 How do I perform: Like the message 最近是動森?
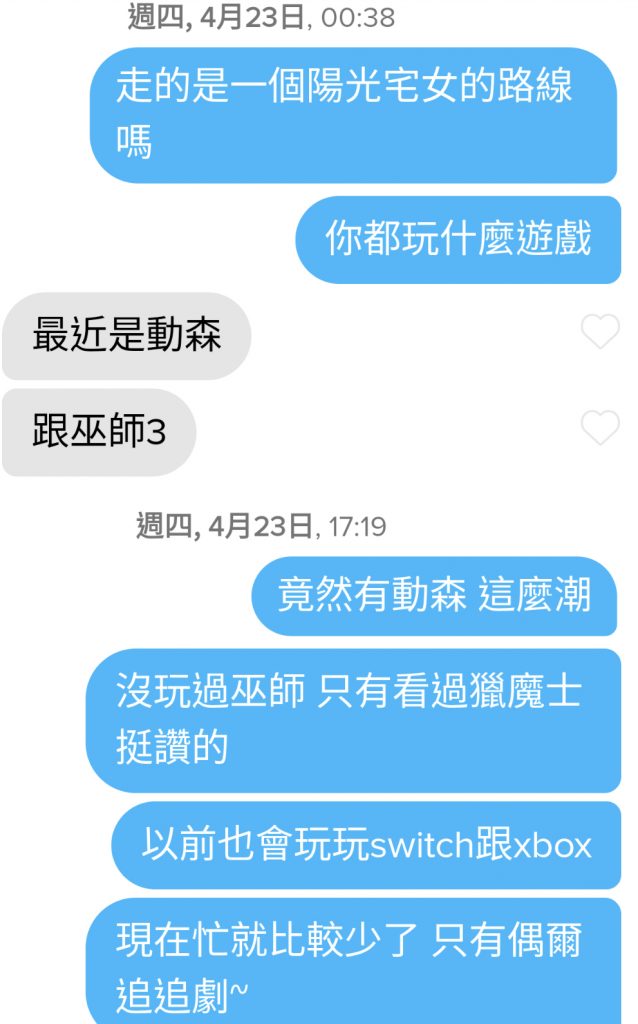(x=600, y=332)
